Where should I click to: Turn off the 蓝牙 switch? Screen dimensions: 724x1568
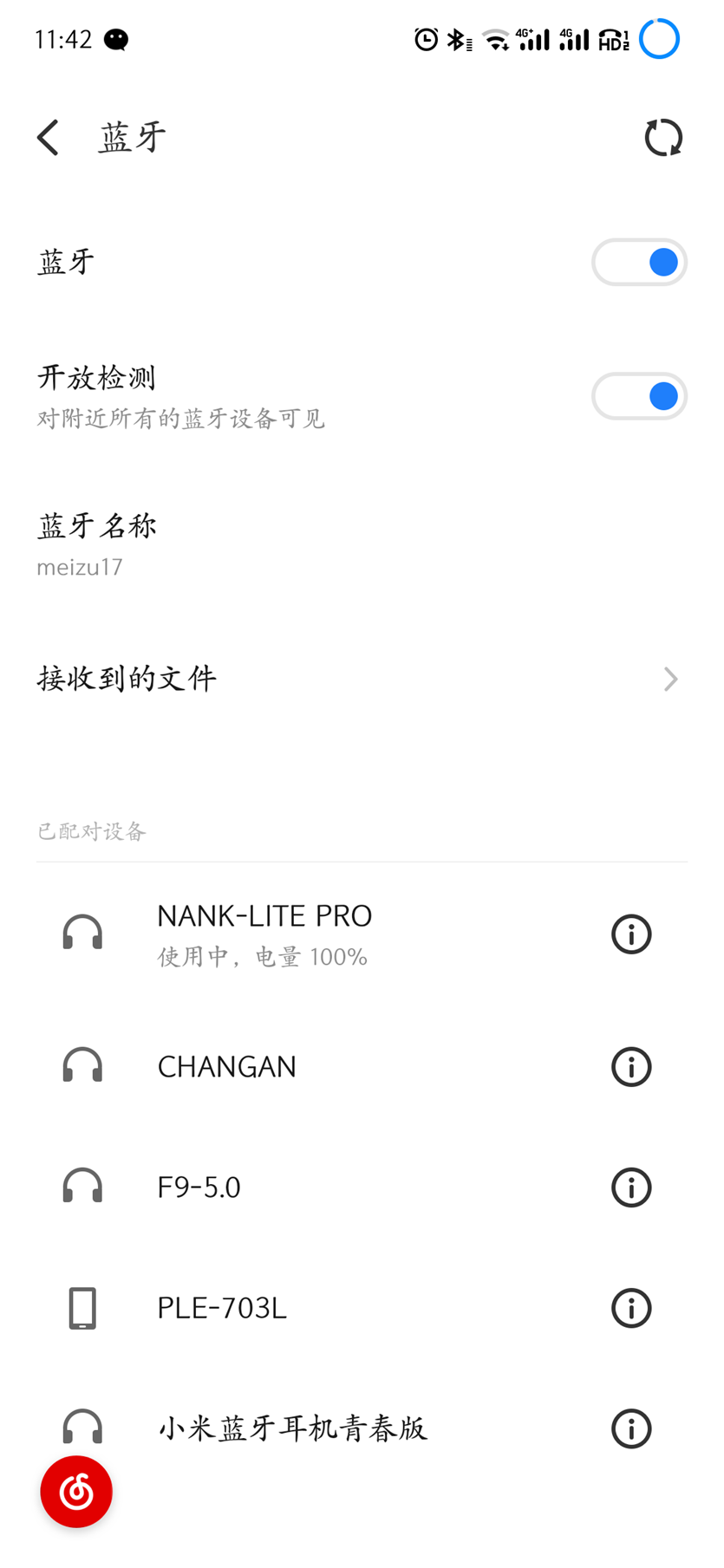click(639, 262)
